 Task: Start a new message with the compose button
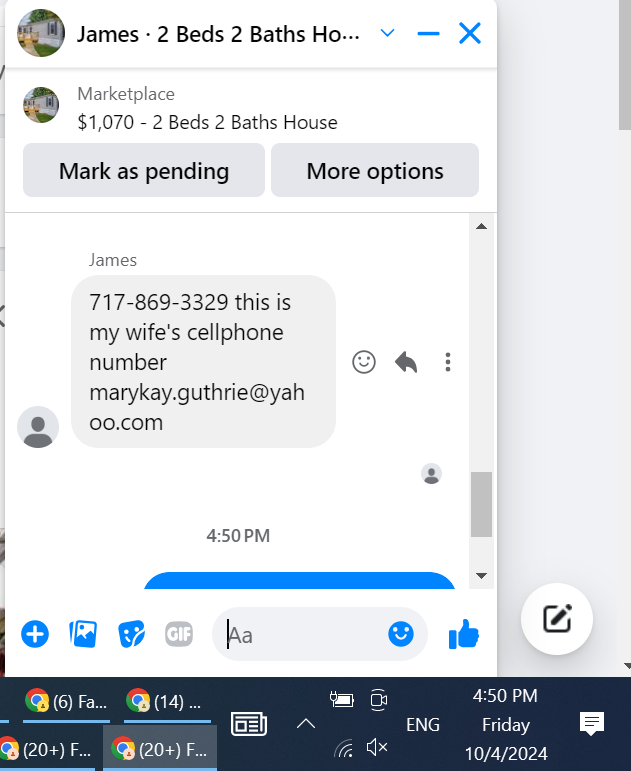(557, 619)
